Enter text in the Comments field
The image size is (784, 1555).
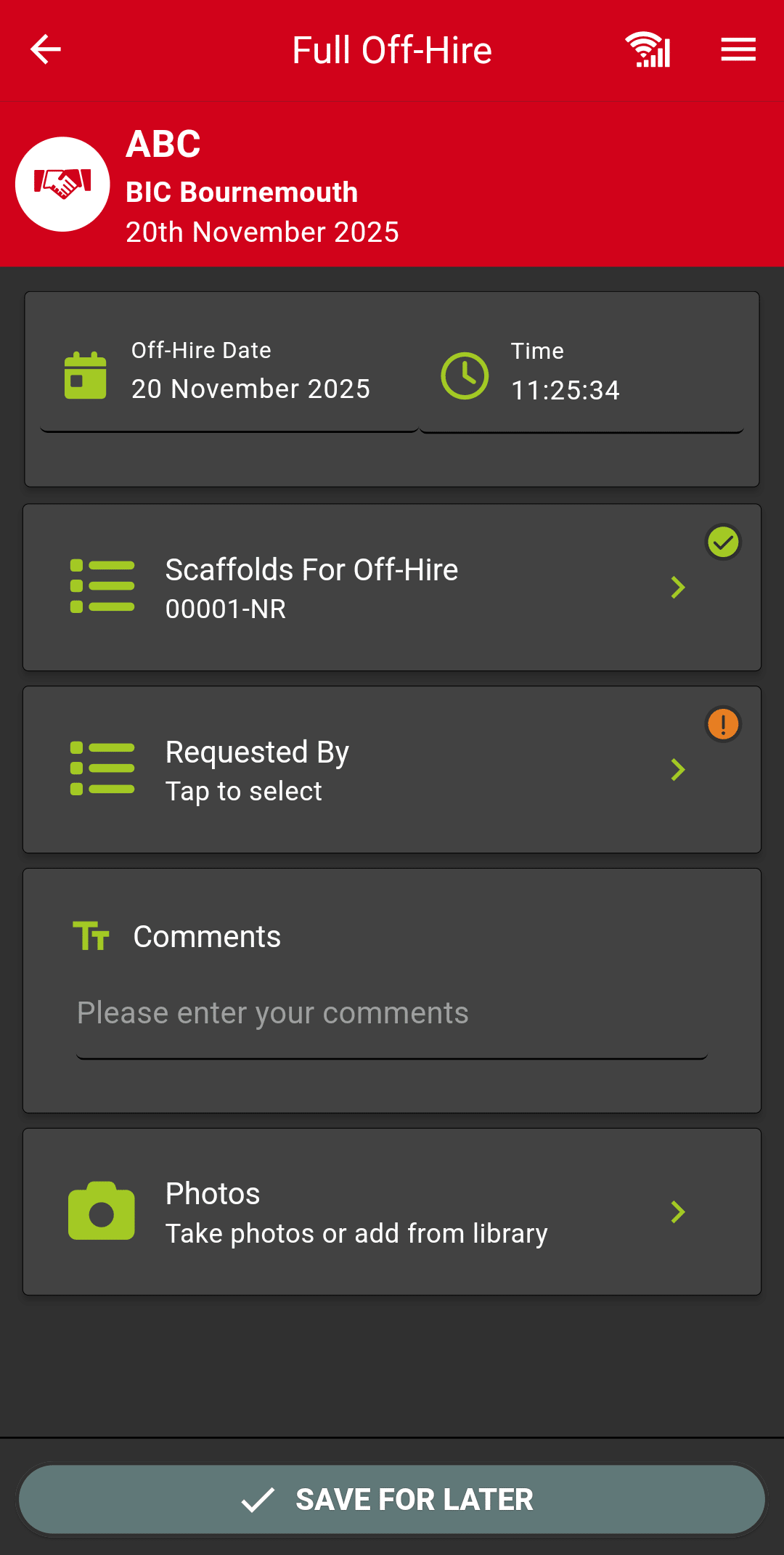[x=392, y=1013]
